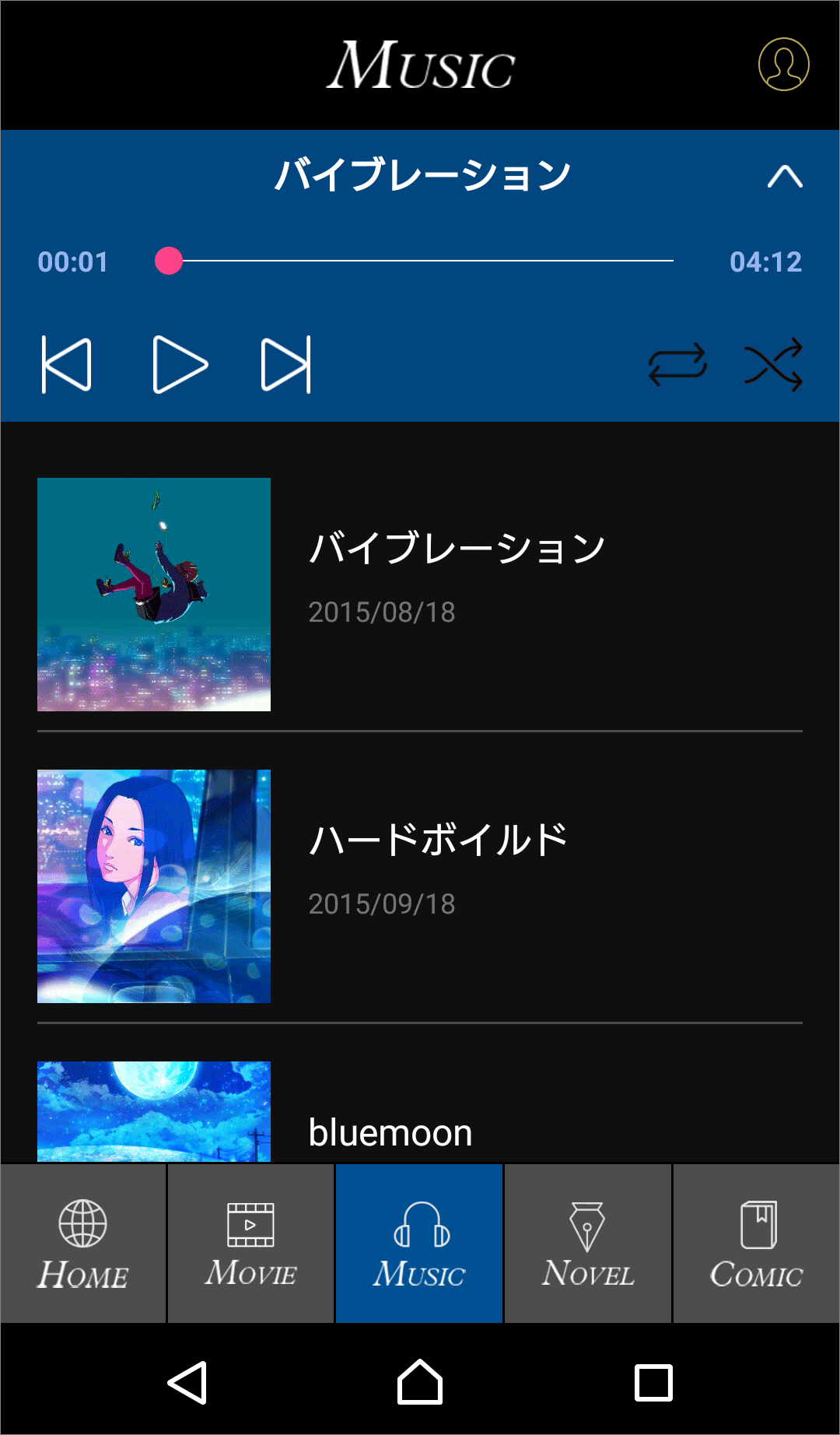840x1435 pixels.
Task: Play the current song
Action: (180, 364)
